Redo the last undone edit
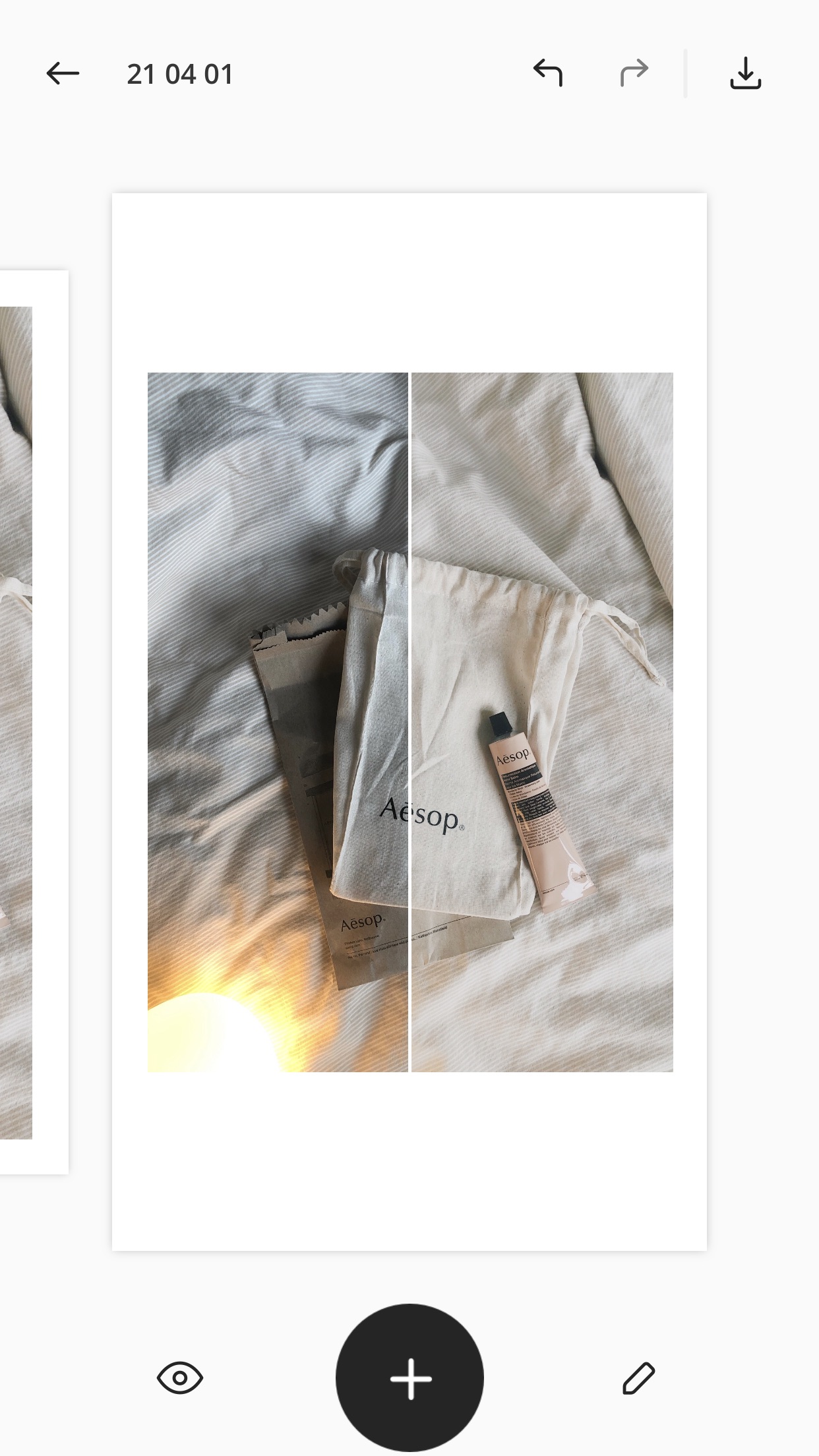Image resolution: width=819 pixels, height=1456 pixels. [634, 73]
